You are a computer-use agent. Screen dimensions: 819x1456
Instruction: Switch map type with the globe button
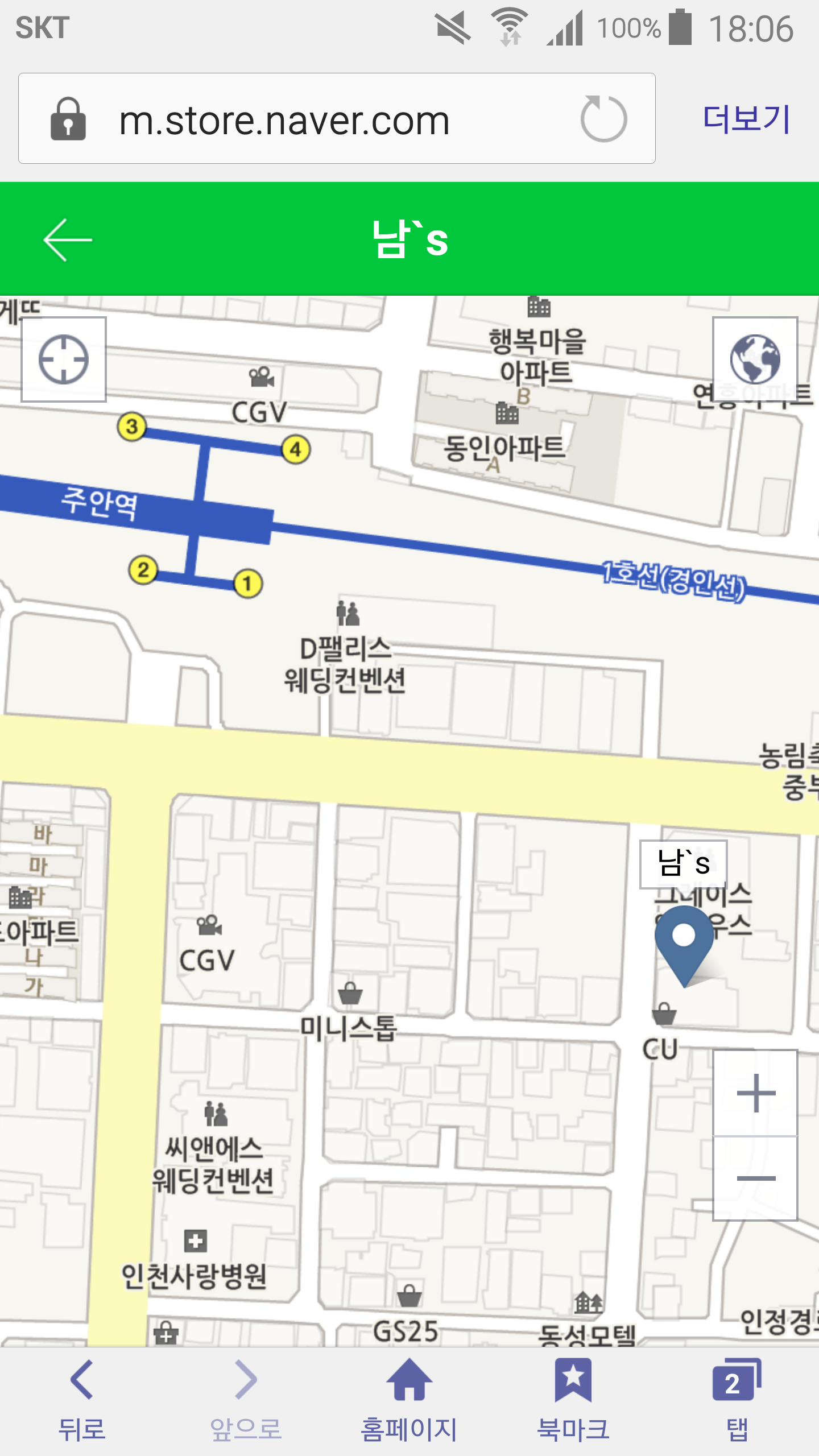tap(755, 359)
